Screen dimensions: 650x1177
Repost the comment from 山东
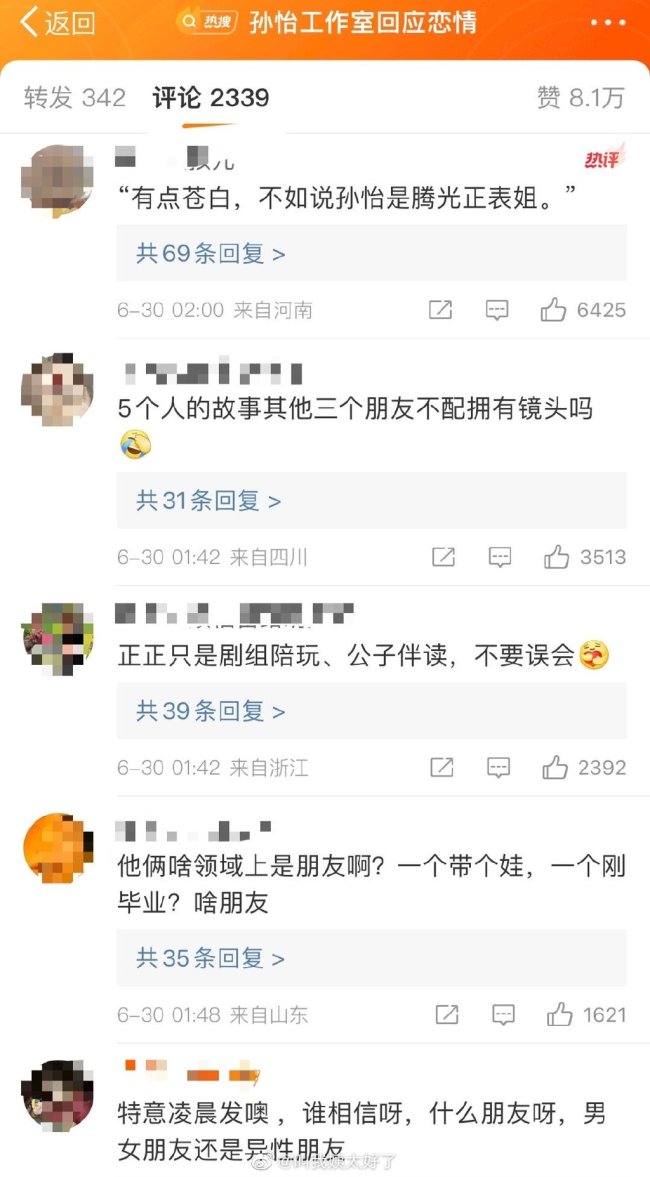[446, 1015]
